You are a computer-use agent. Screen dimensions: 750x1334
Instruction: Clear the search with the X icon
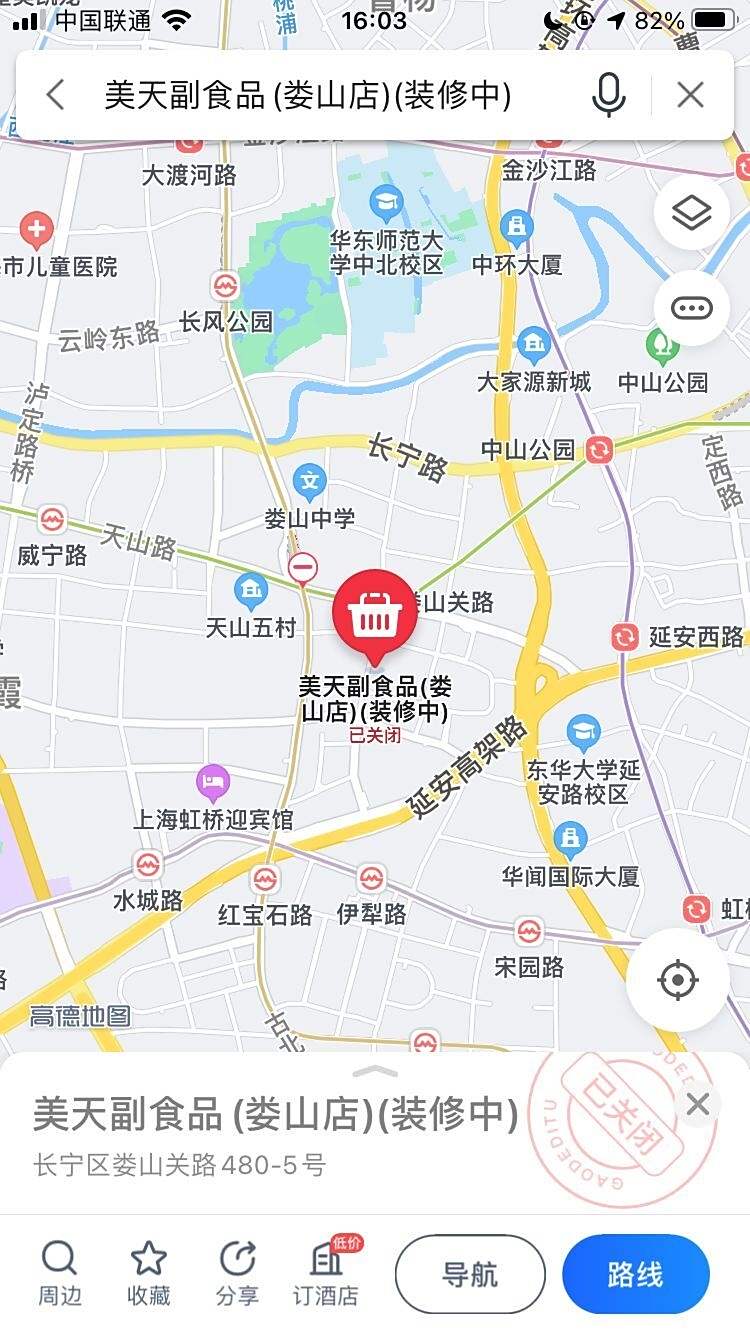point(690,96)
